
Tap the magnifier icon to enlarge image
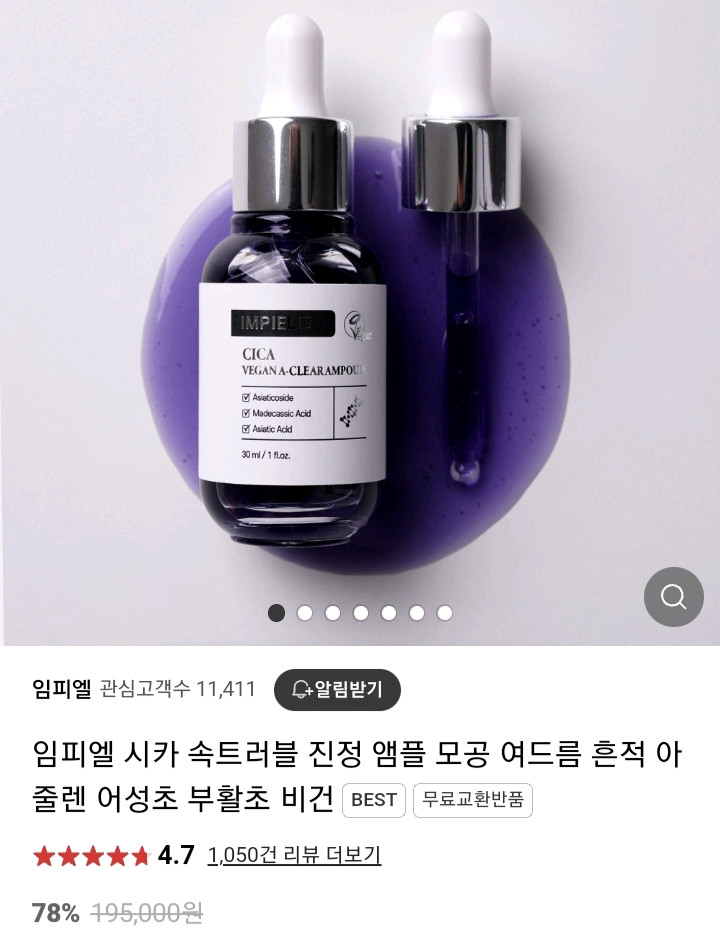click(x=673, y=596)
